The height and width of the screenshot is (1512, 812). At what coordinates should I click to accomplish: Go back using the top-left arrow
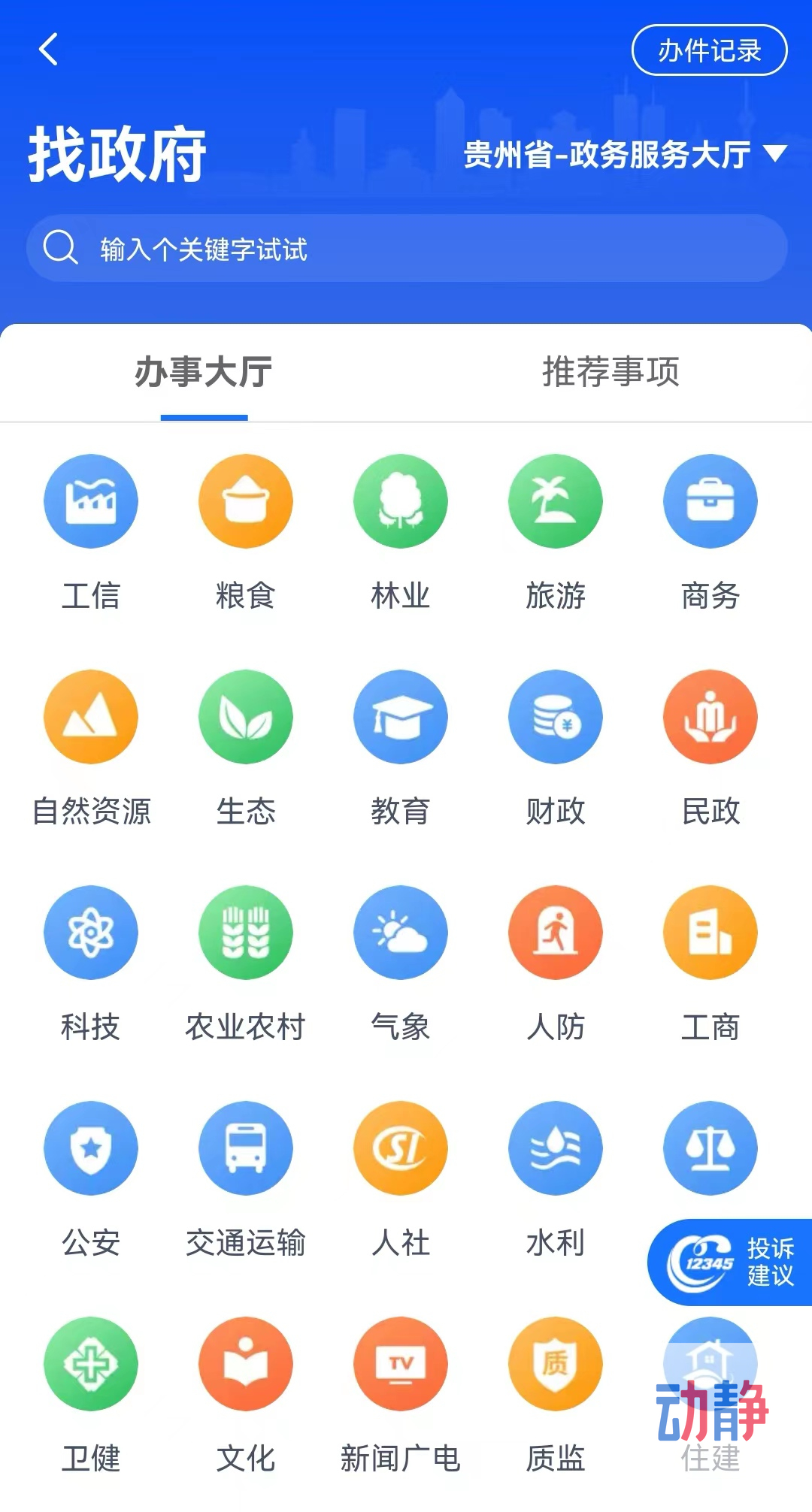(x=49, y=50)
